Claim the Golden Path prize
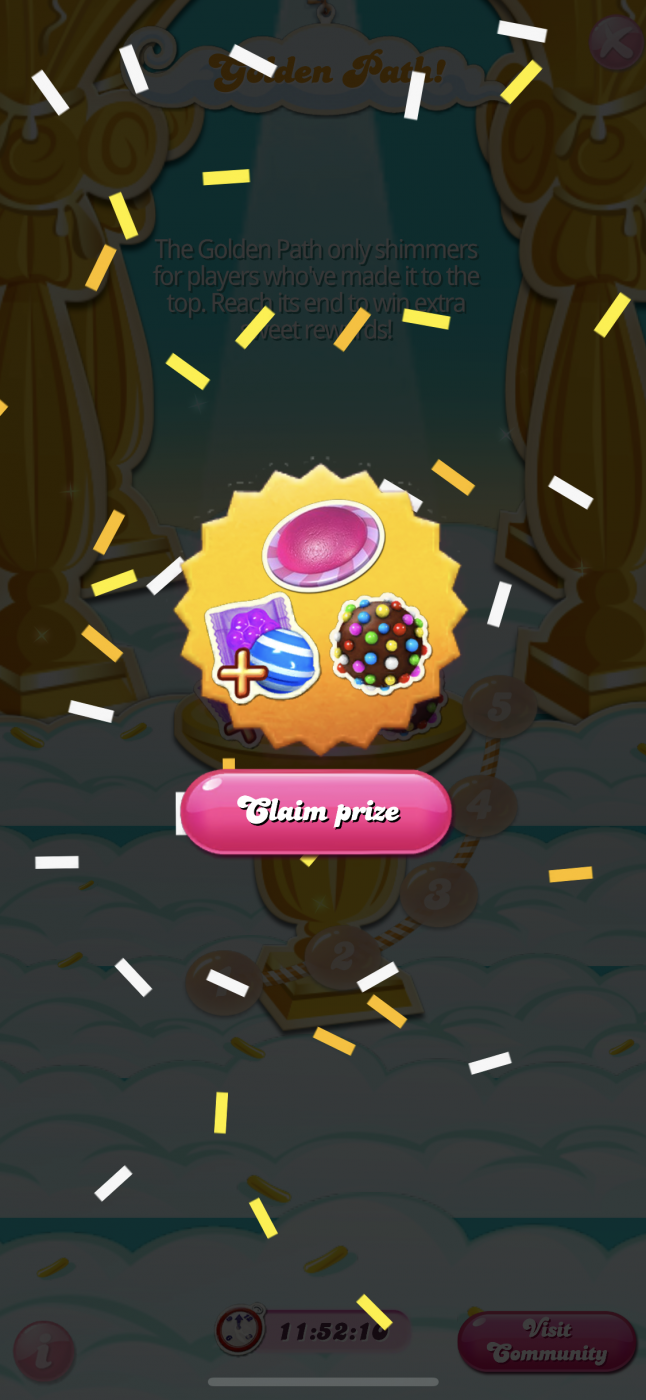Image resolution: width=646 pixels, height=1400 pixels. point(316,811)
